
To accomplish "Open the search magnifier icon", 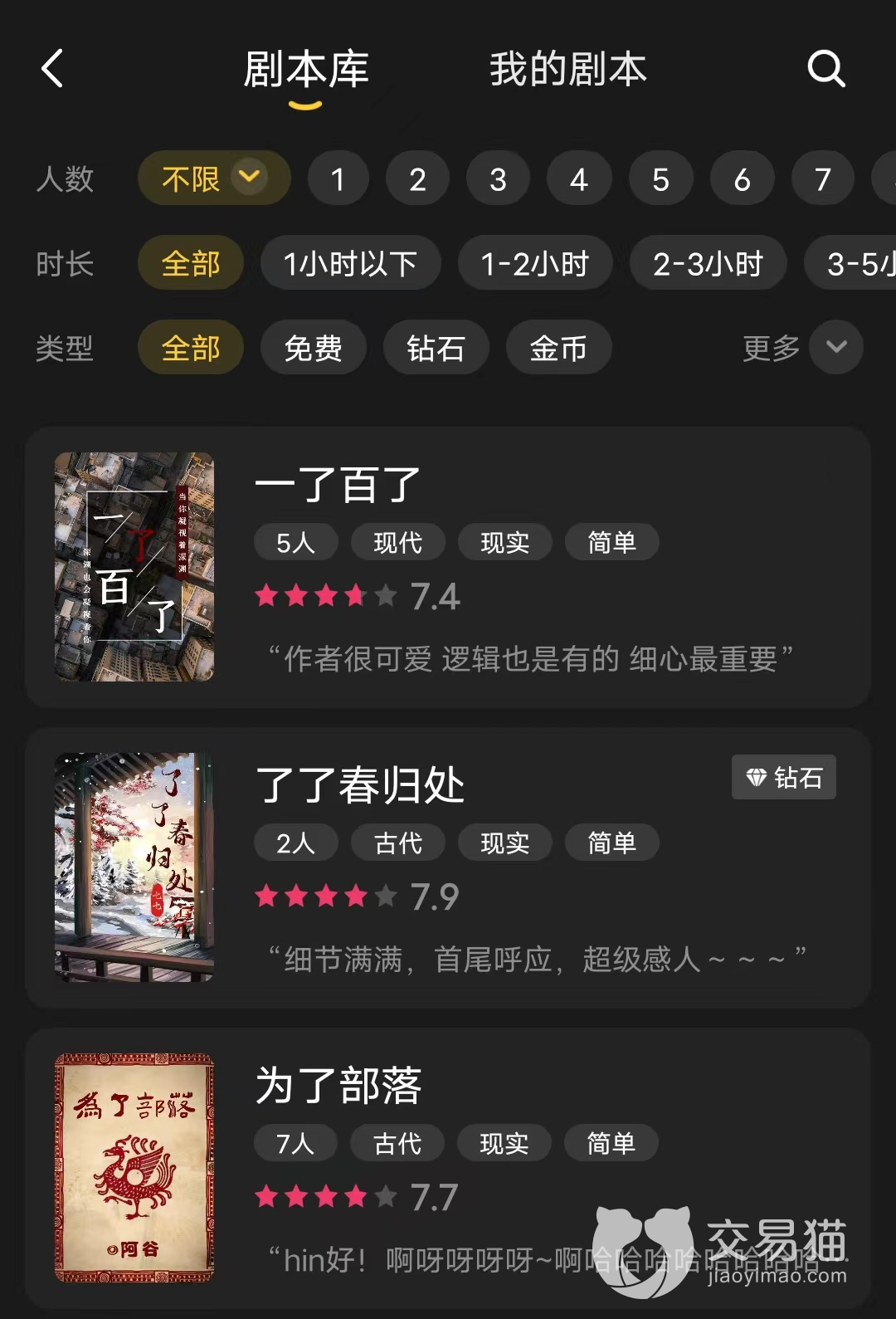I will pyautogui.click(x=825, y=68).
